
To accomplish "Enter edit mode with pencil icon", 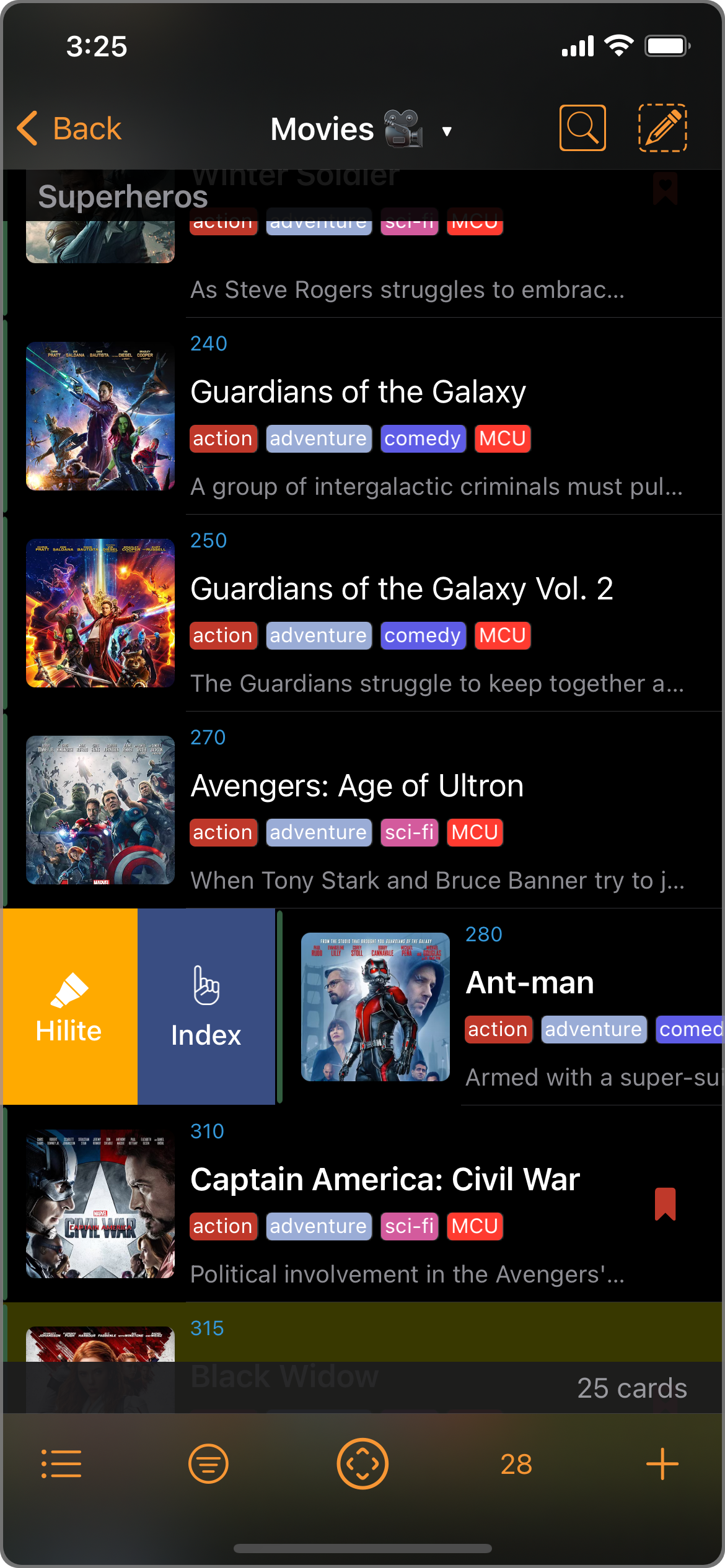I will [662, 128].
